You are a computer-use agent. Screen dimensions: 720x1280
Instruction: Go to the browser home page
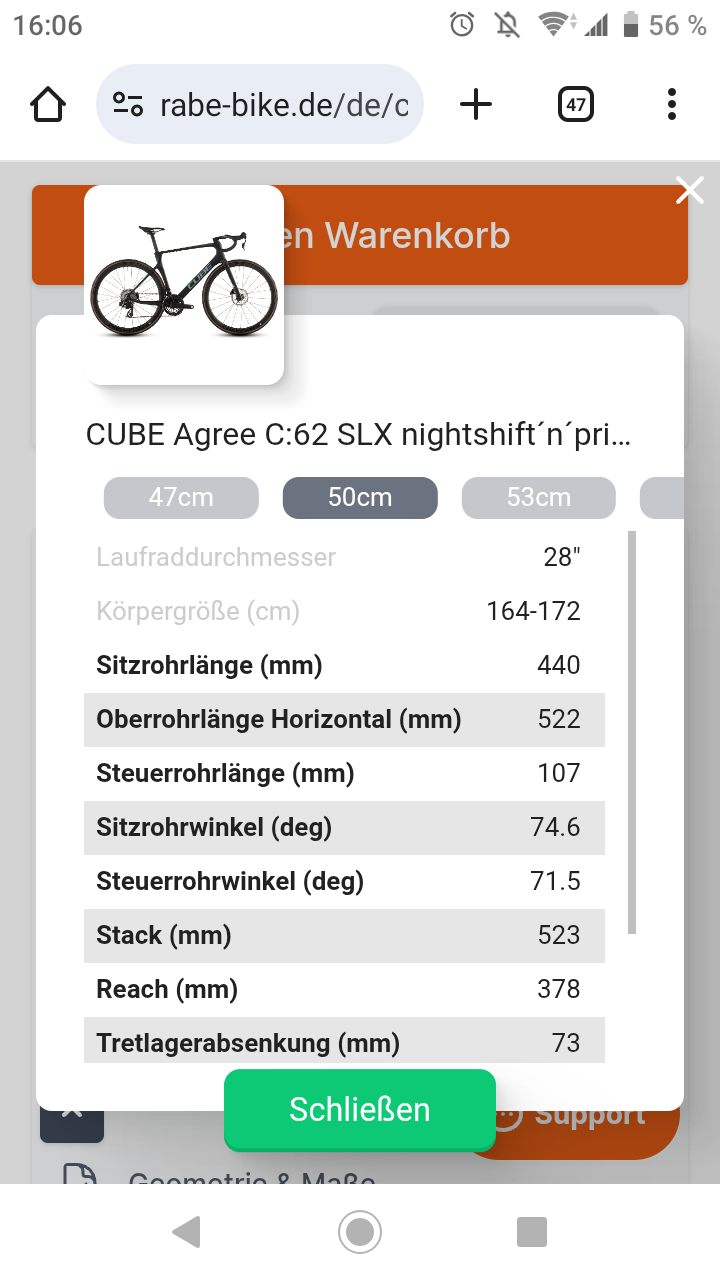[48, 104]
